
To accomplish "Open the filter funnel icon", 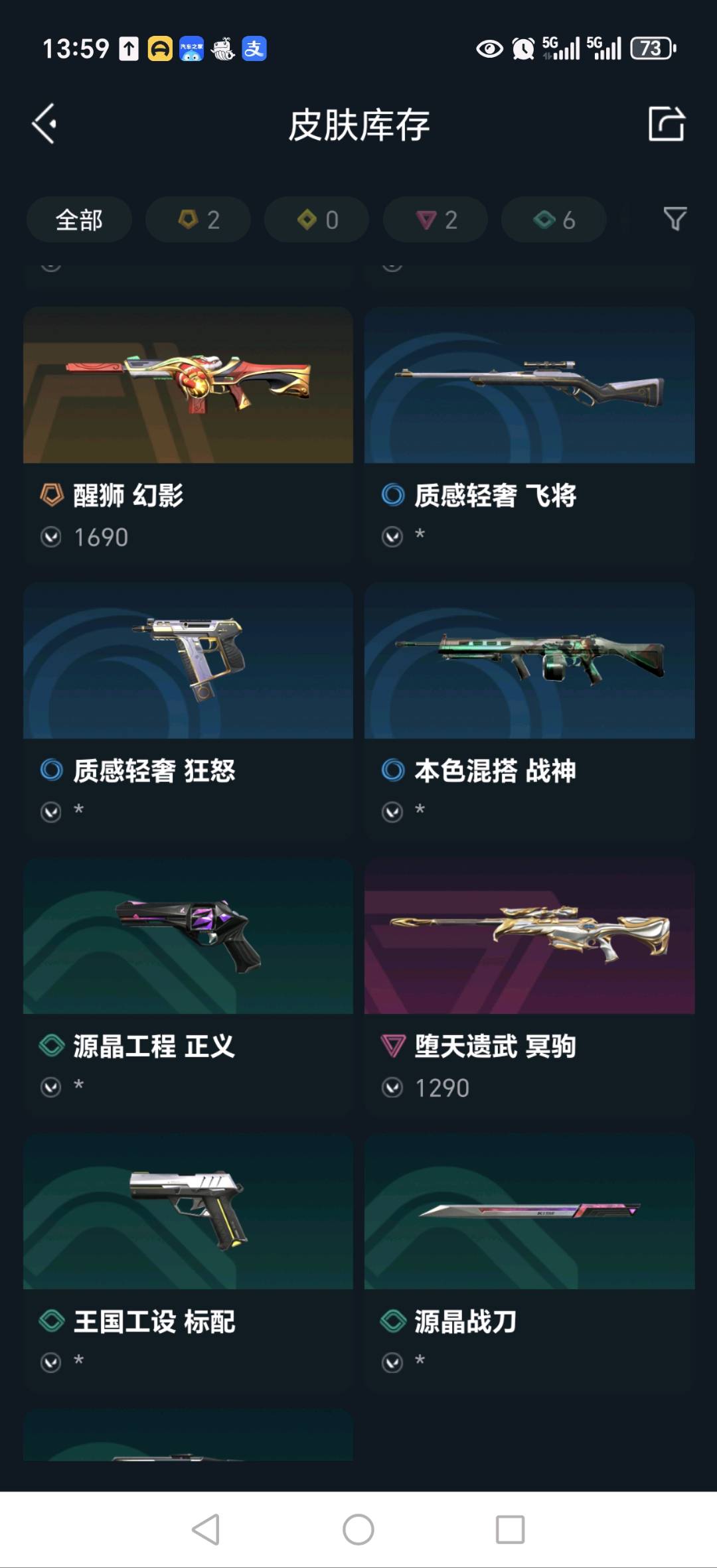I will point(675,219).
